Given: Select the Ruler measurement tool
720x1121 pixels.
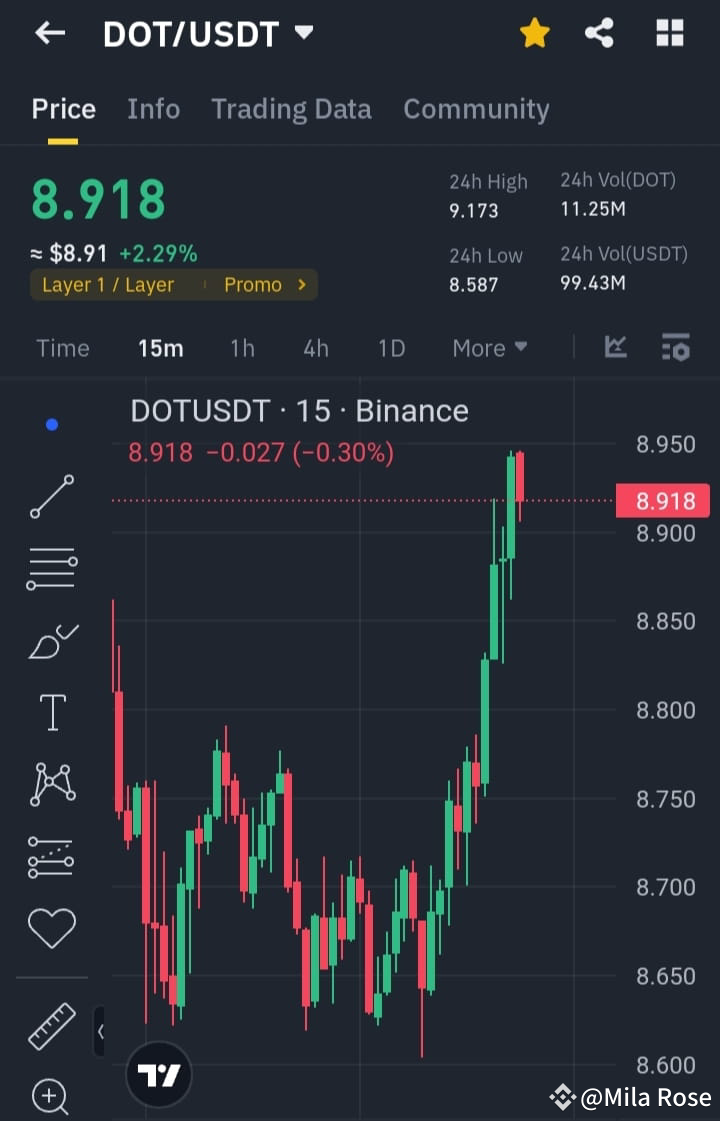Looking at the screenshot, I should [51, 1026].
